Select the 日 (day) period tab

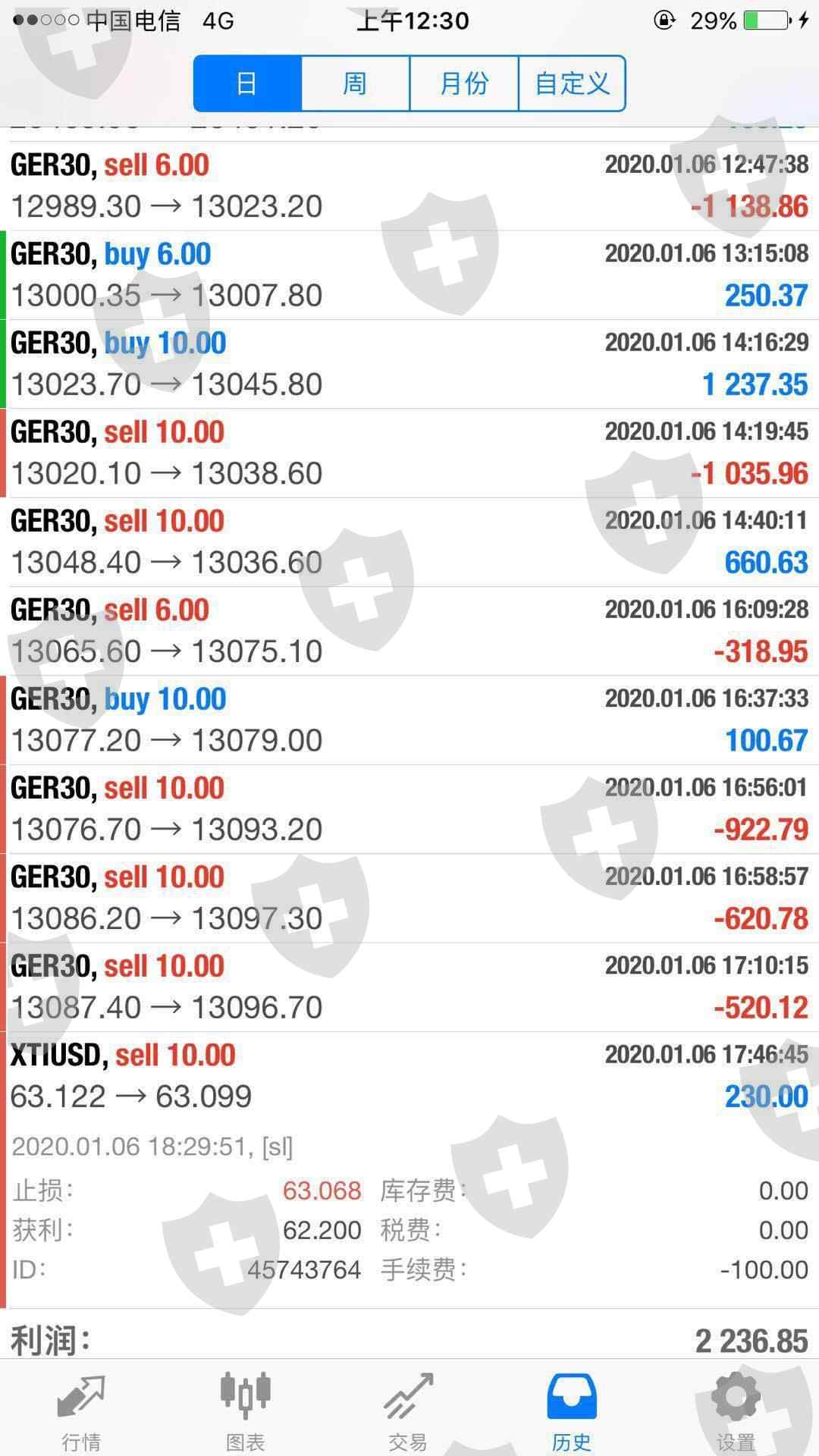point(248,83)
